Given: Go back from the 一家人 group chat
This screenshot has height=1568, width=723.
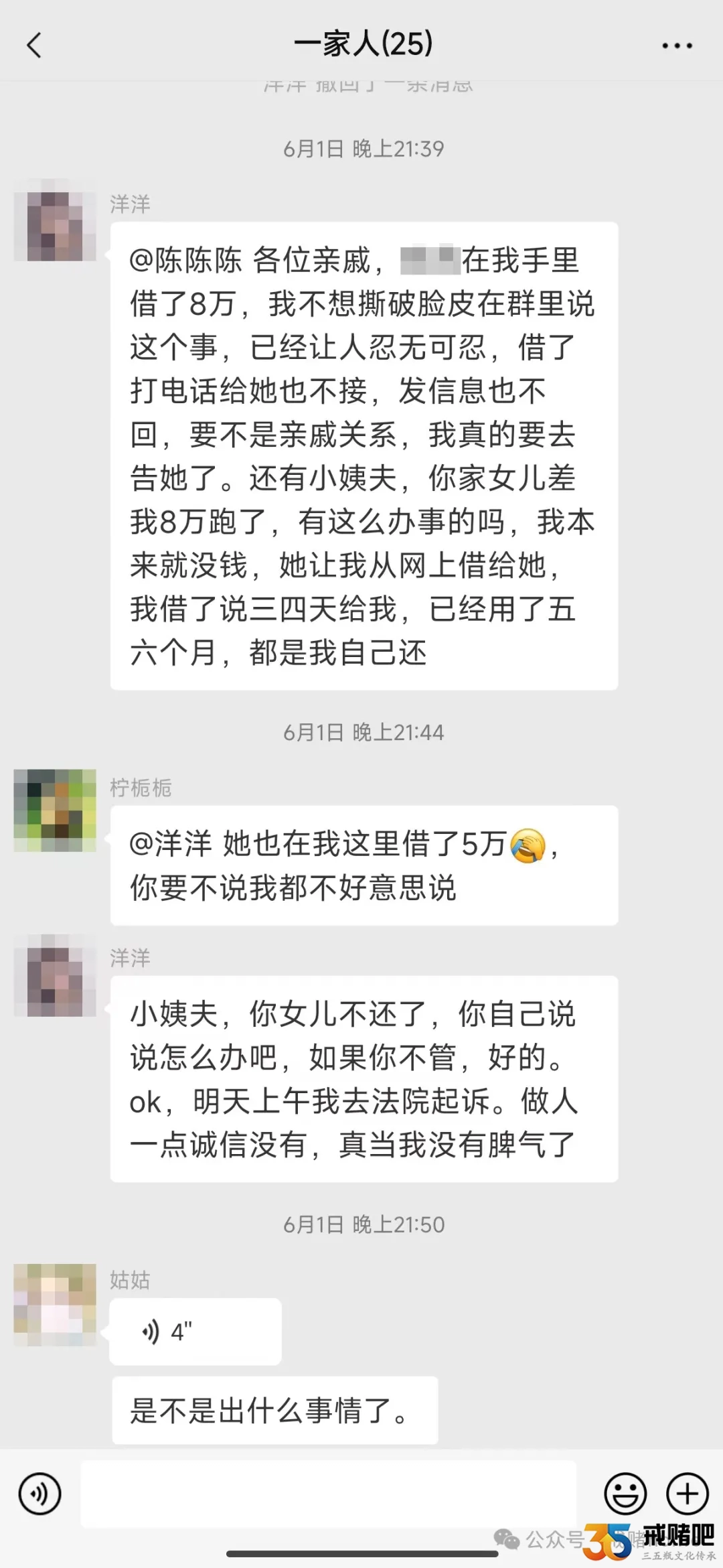Looking at the screenshot, I should [x=35, y=46].
